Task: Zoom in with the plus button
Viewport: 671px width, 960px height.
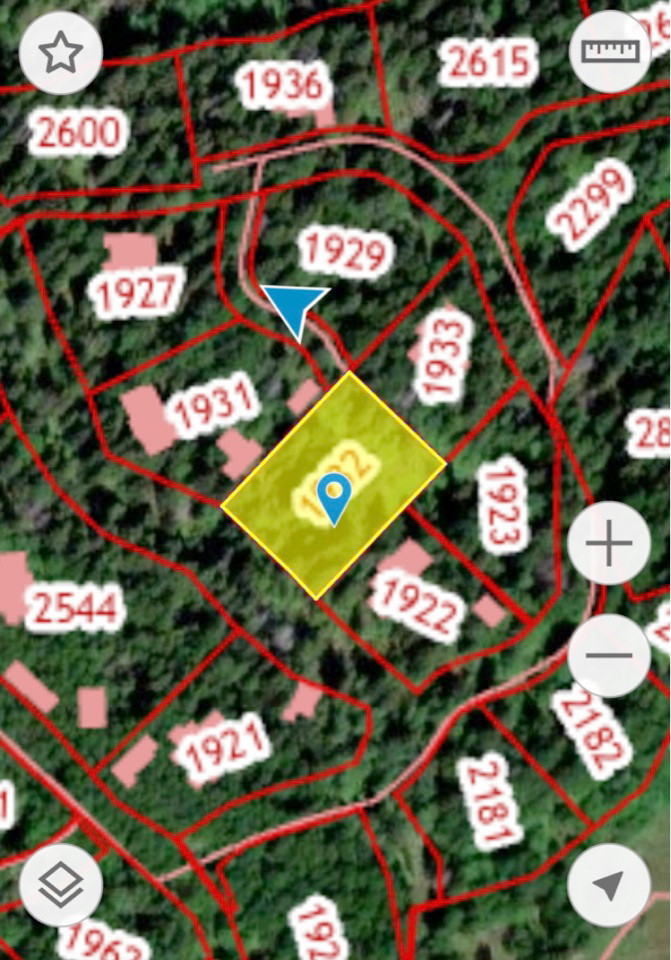Action: (609, 544)
